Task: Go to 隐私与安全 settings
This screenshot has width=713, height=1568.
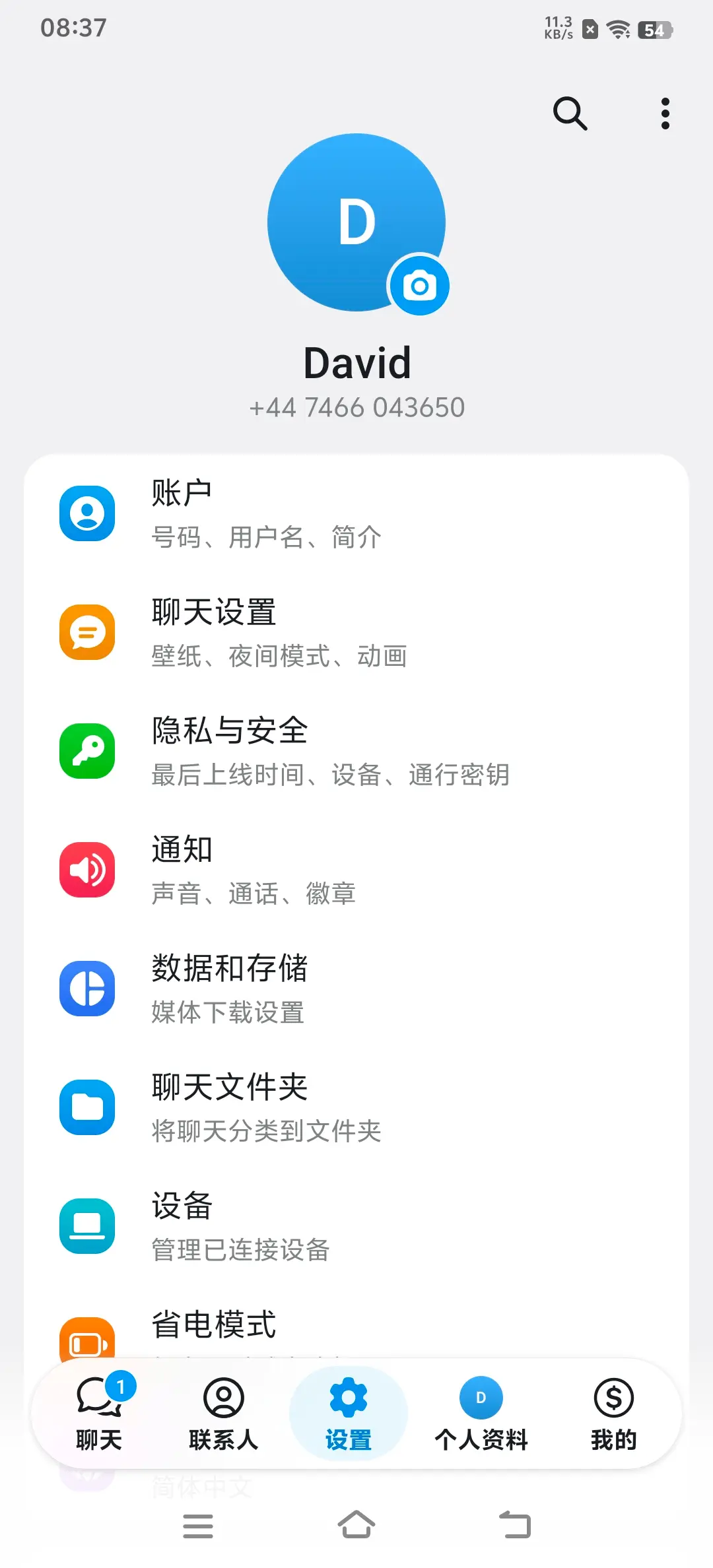Action: click(356, 751)
